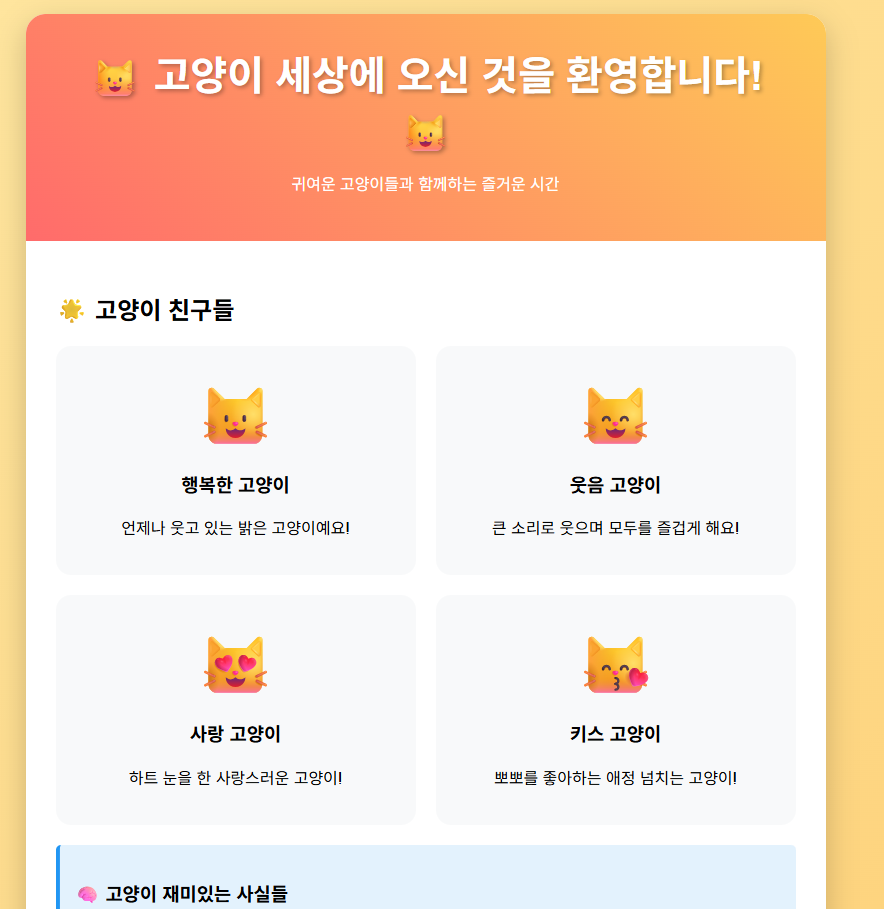Open the 행복한 고양이 card
The height and width of the screenshot is (909, 884).
point(236,461)
